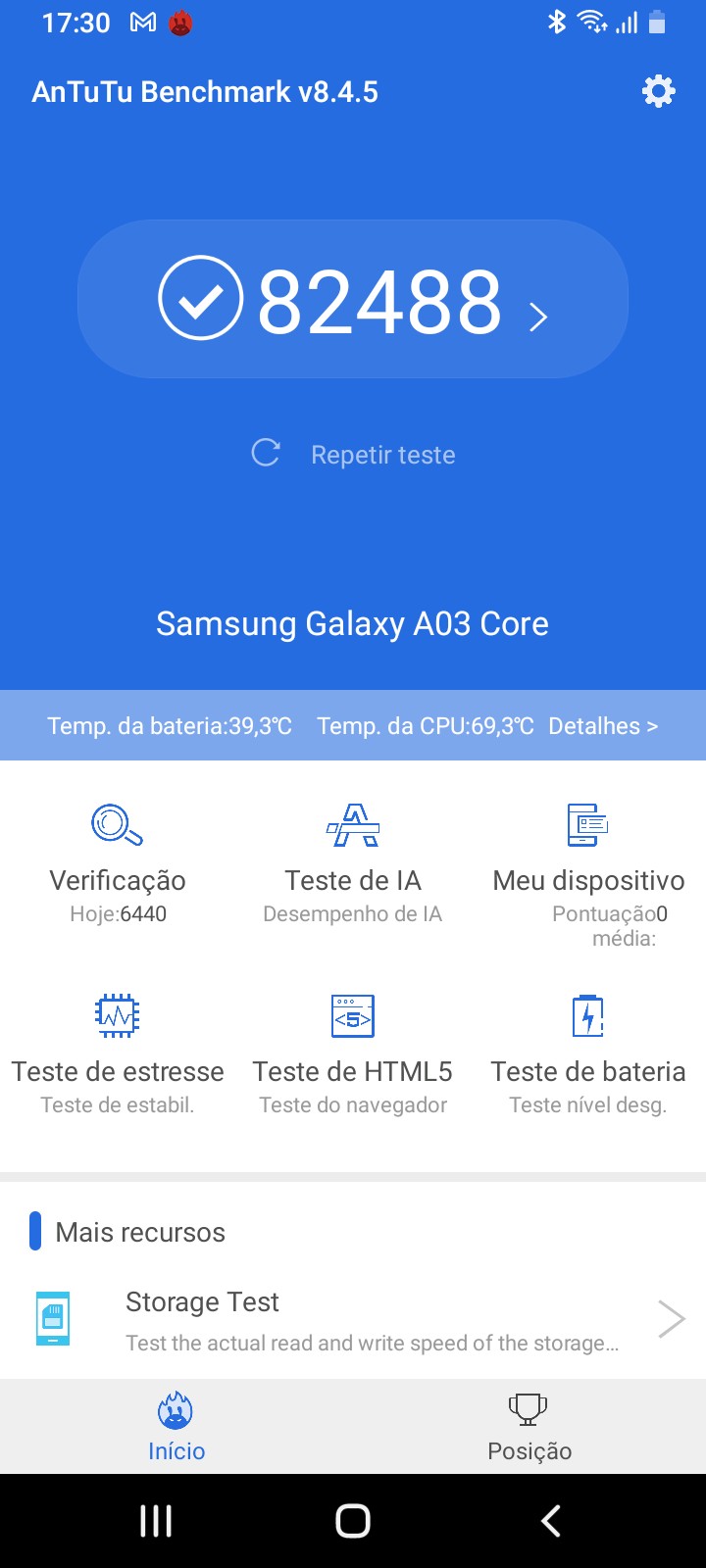This screenshot has width=706, height=1568.
Task: Start the Teste de IA
Action: tap(353, 862)
